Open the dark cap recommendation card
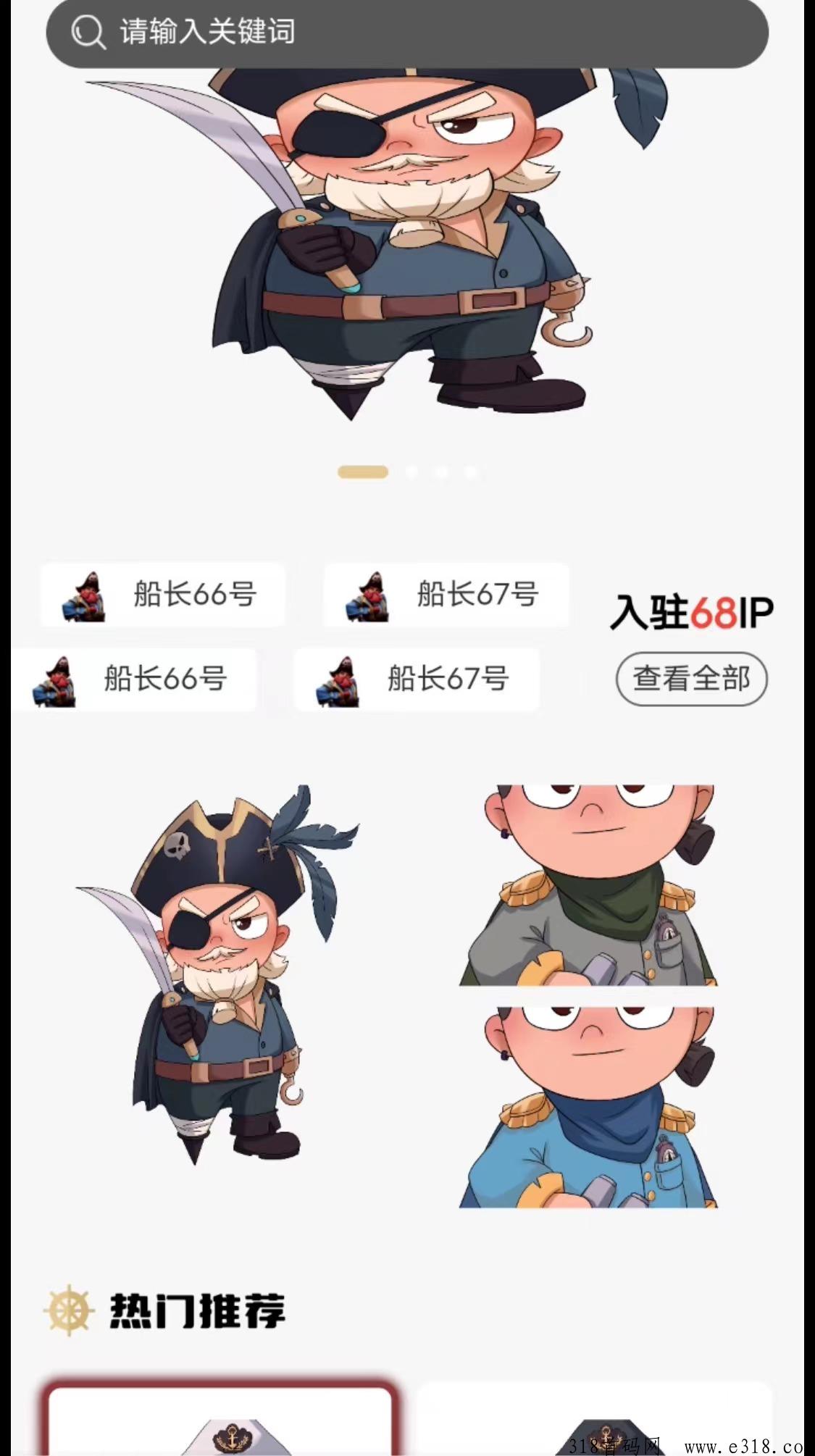The image size is (815, 1456). [x=594, y=1418]
